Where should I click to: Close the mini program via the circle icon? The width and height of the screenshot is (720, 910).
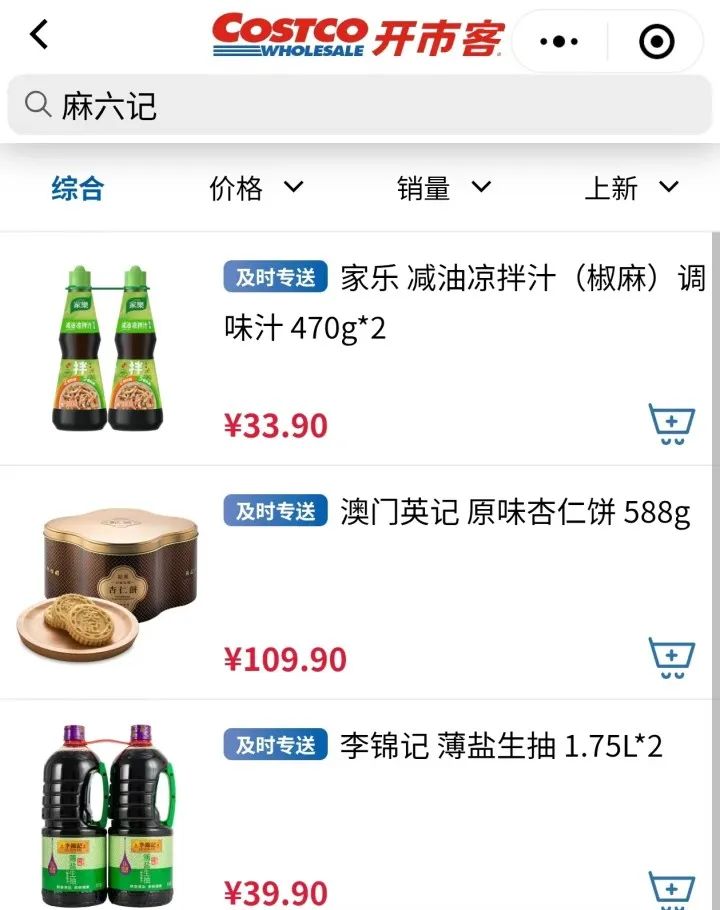pyautogui.click(x=656, y=41)
